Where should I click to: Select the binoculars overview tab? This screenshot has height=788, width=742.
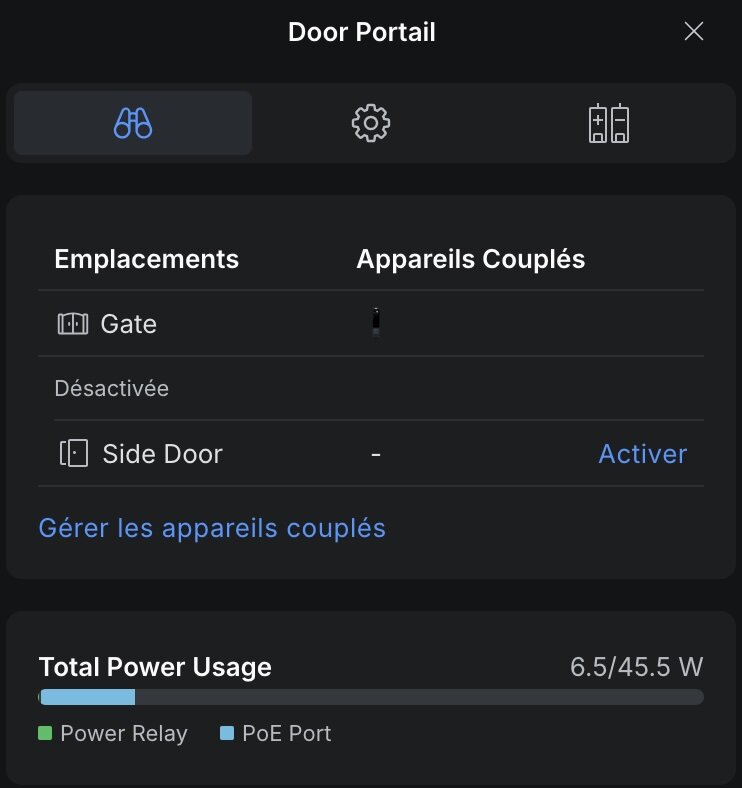pos(133,124)
